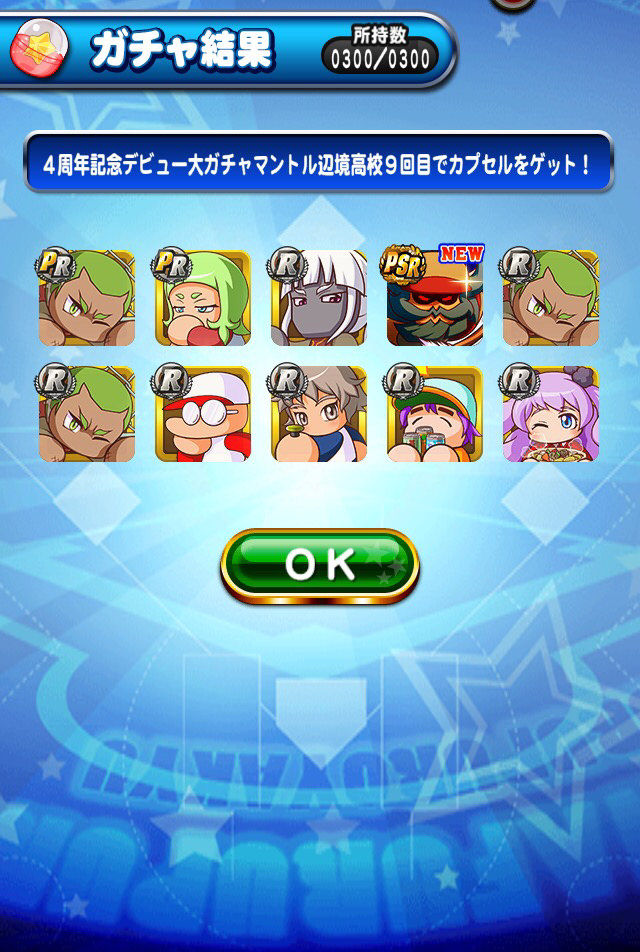Open the R glasses player in white cap
Screen dimensions: 640x952
pyautogui.click(x=203, y=413)
